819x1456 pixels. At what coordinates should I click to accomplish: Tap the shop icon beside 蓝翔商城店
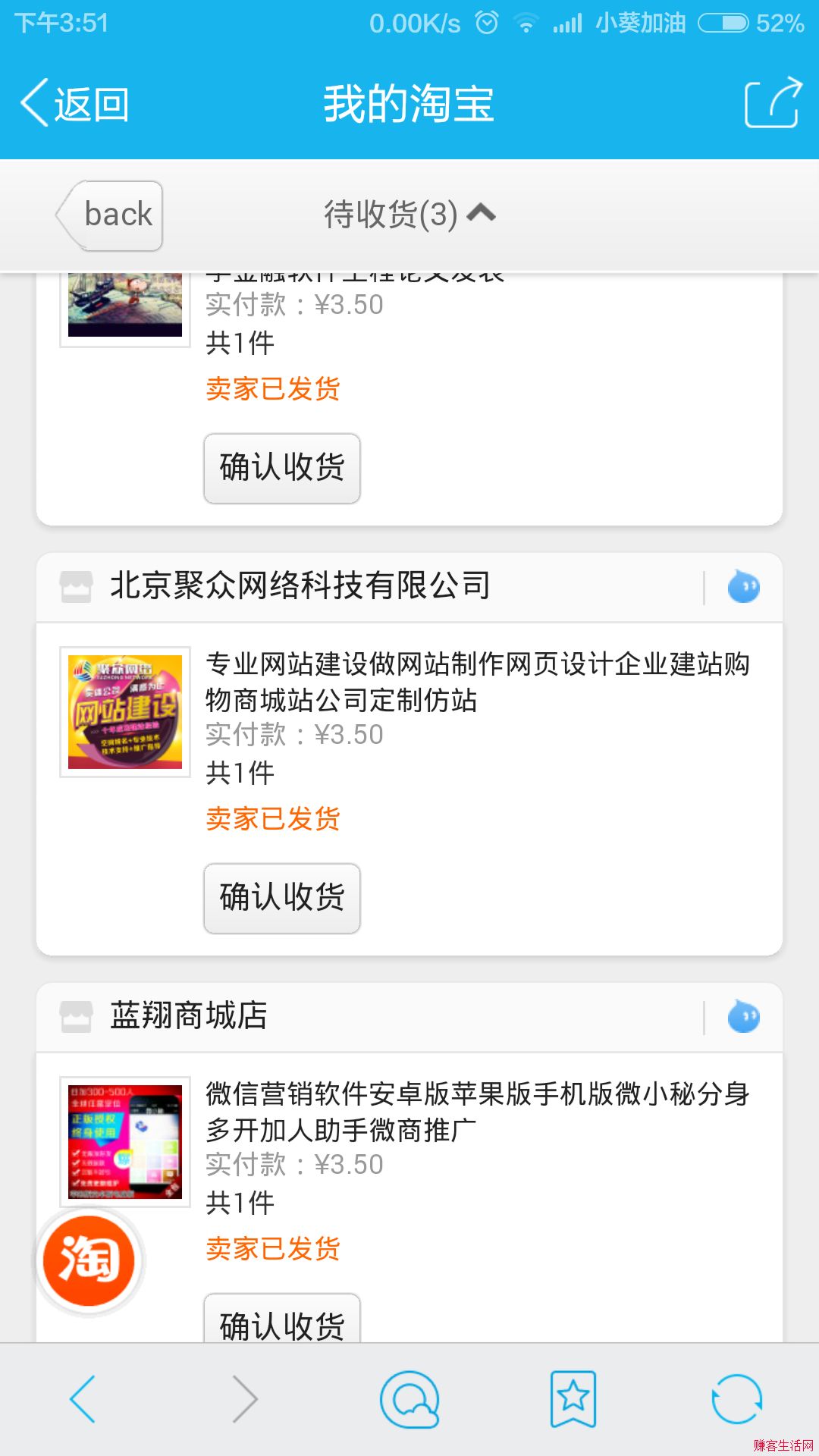(x=72, y=1016)
